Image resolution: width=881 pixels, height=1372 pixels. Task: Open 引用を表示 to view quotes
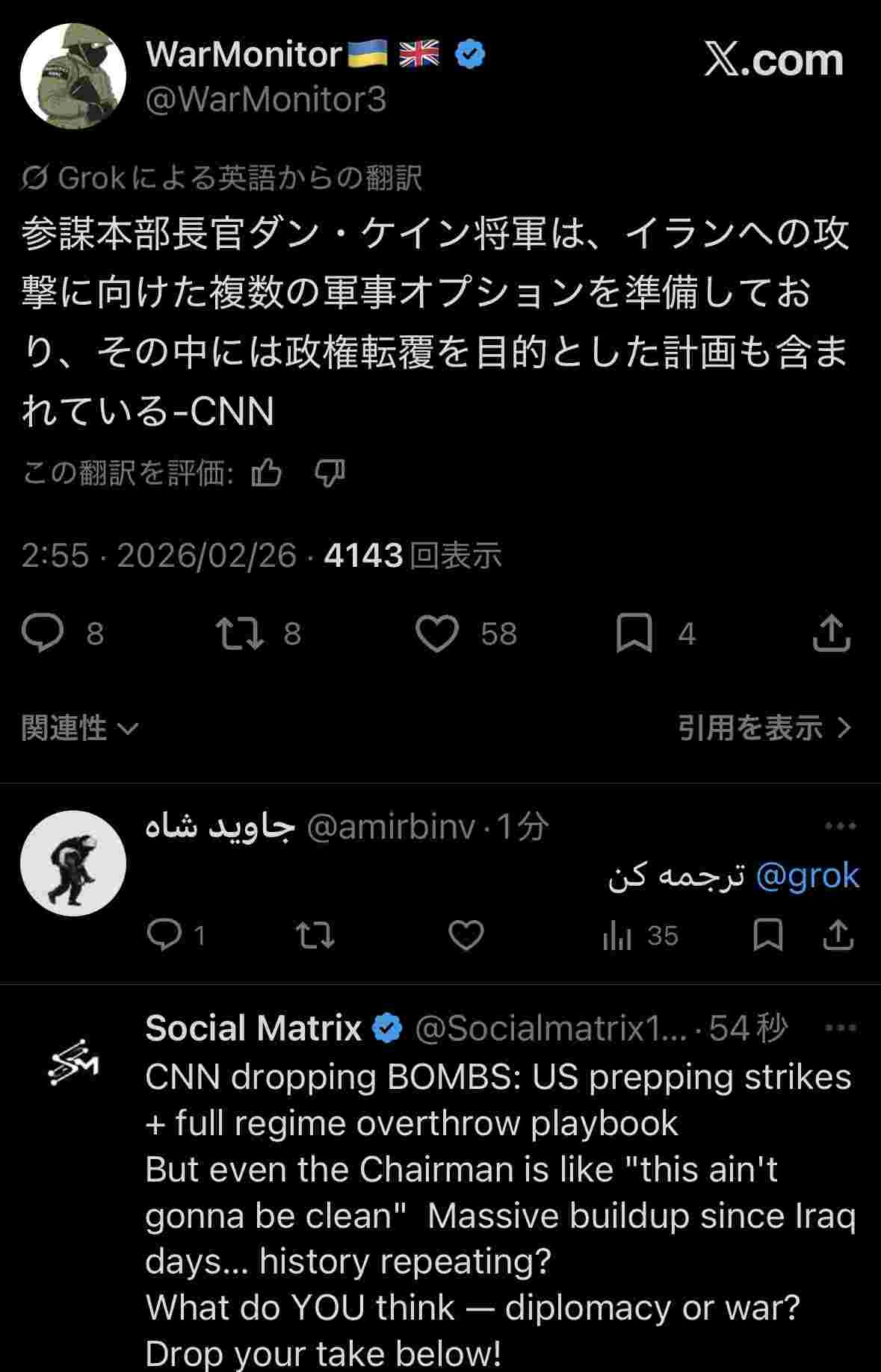click(764, 728)
